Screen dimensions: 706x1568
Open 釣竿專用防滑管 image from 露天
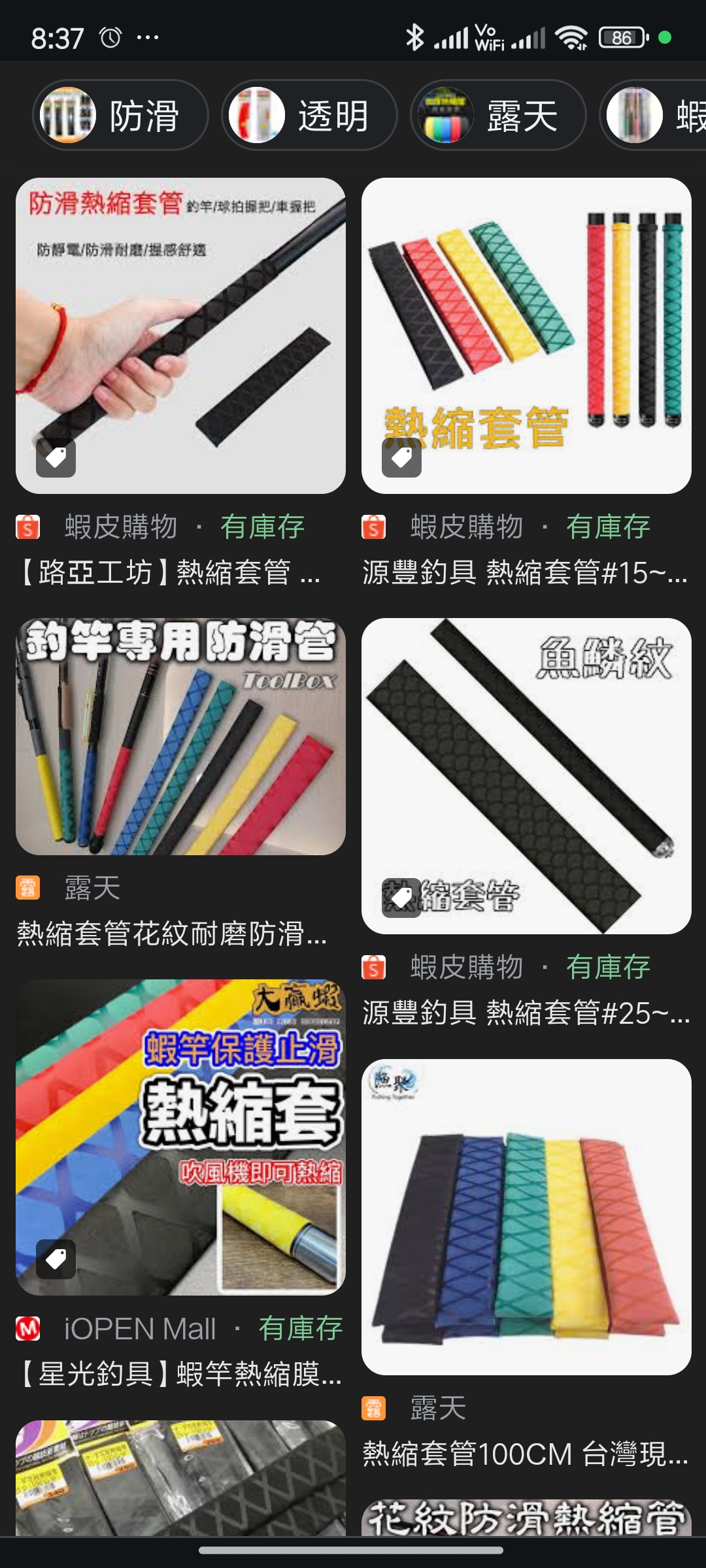(x=180, y=736)
